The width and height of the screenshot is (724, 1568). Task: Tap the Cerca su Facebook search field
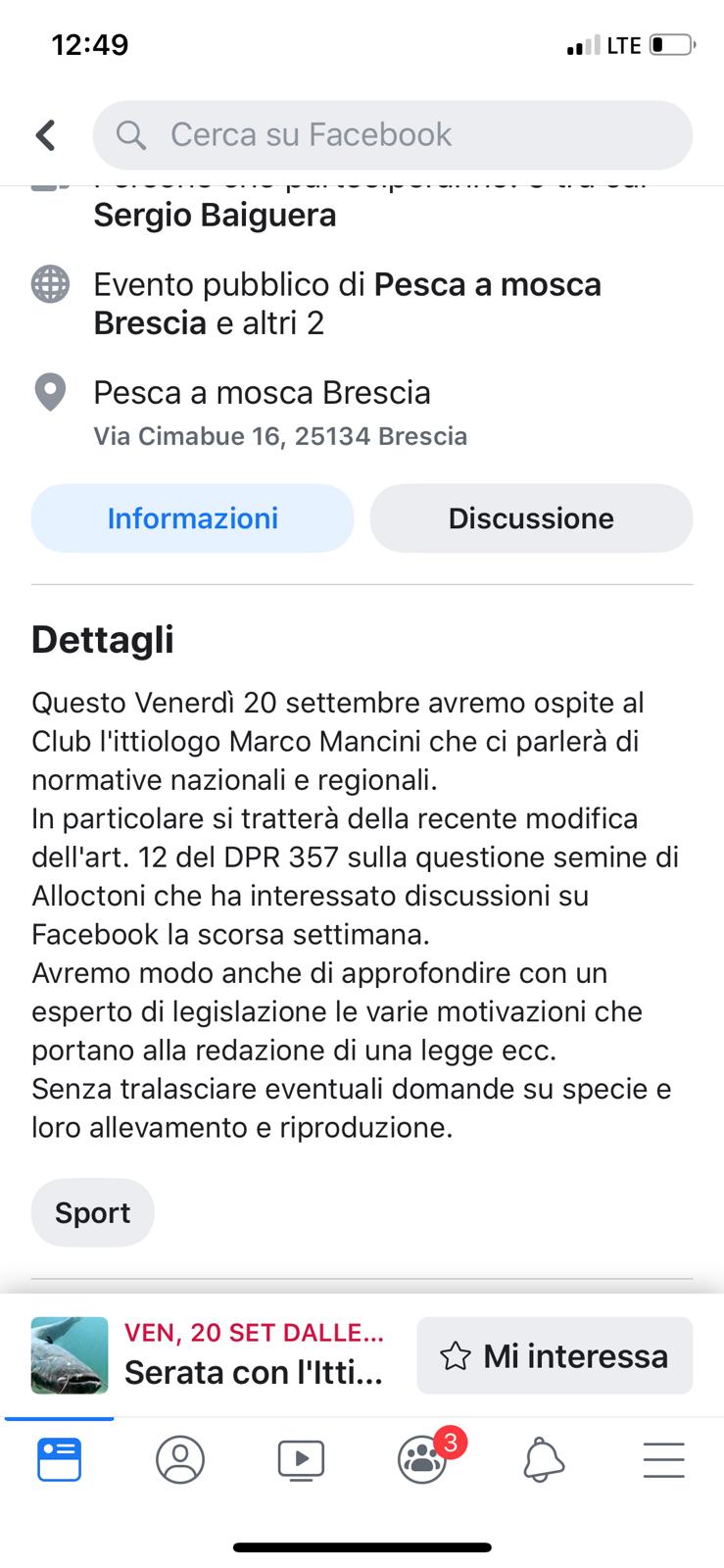(393, 135)
